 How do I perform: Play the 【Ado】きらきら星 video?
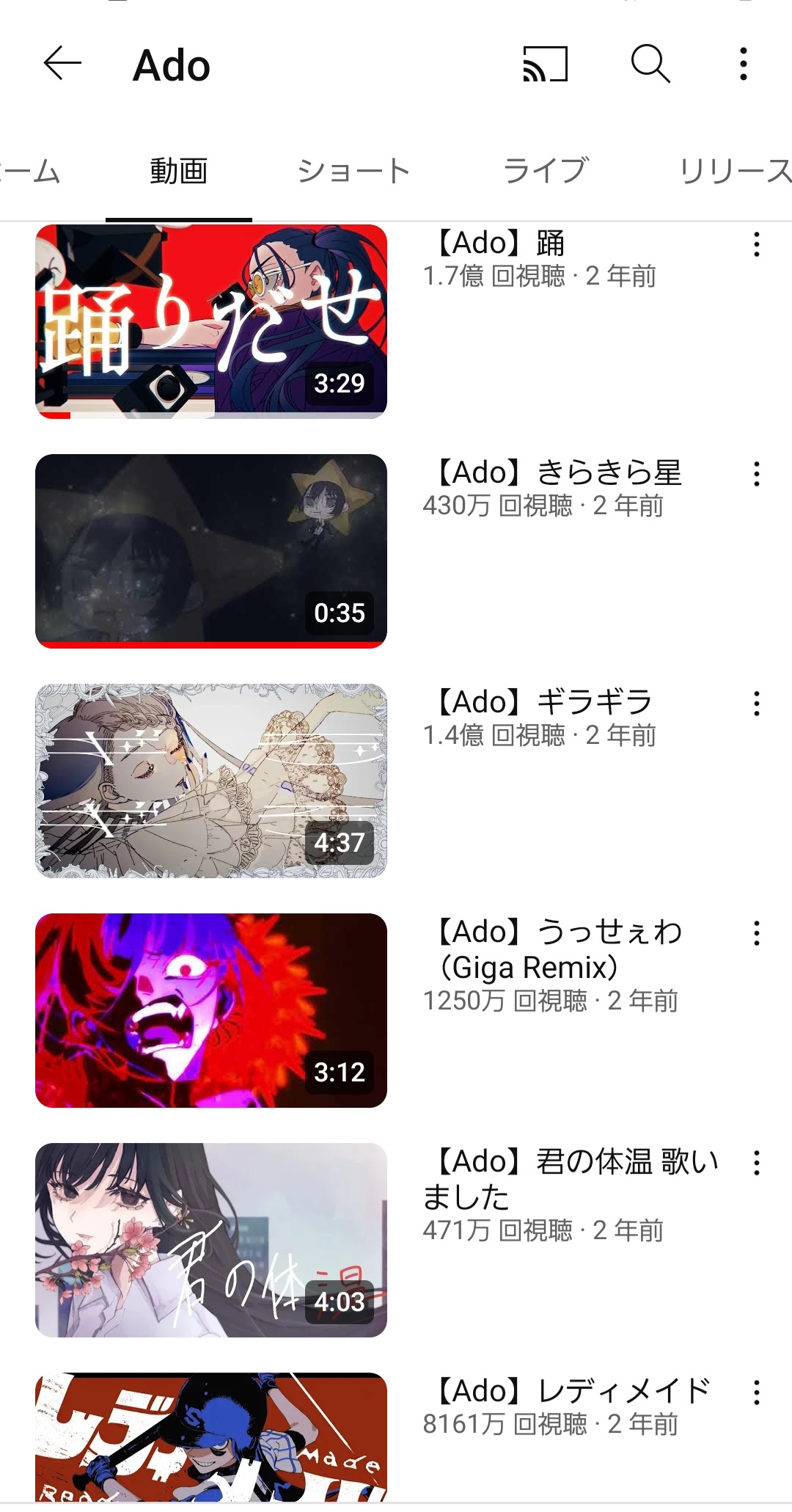(211, 551)
